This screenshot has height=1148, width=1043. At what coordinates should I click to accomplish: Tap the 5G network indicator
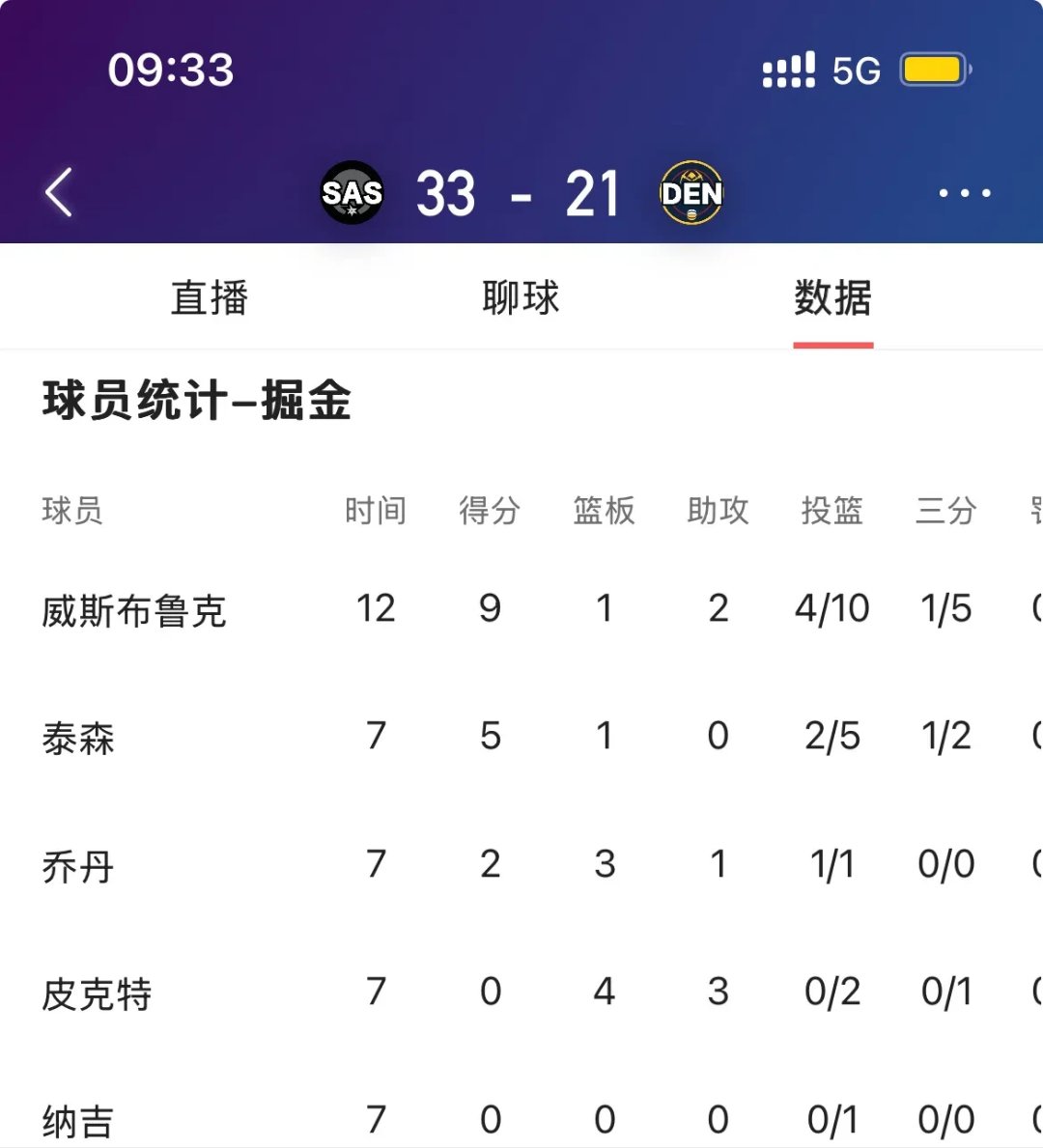[854, 69]
